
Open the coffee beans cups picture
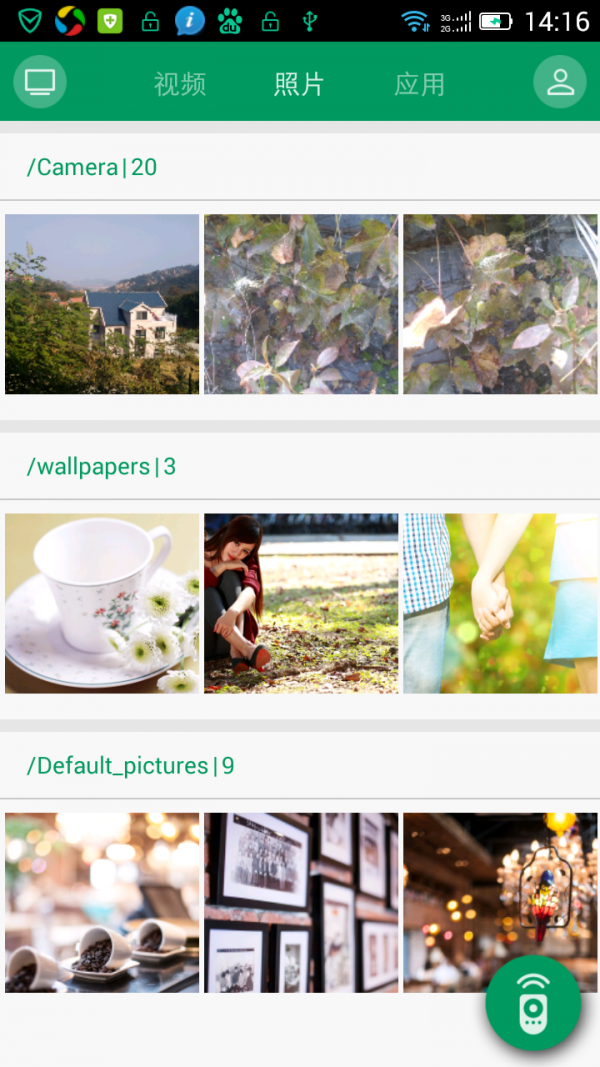coord(102,902)
